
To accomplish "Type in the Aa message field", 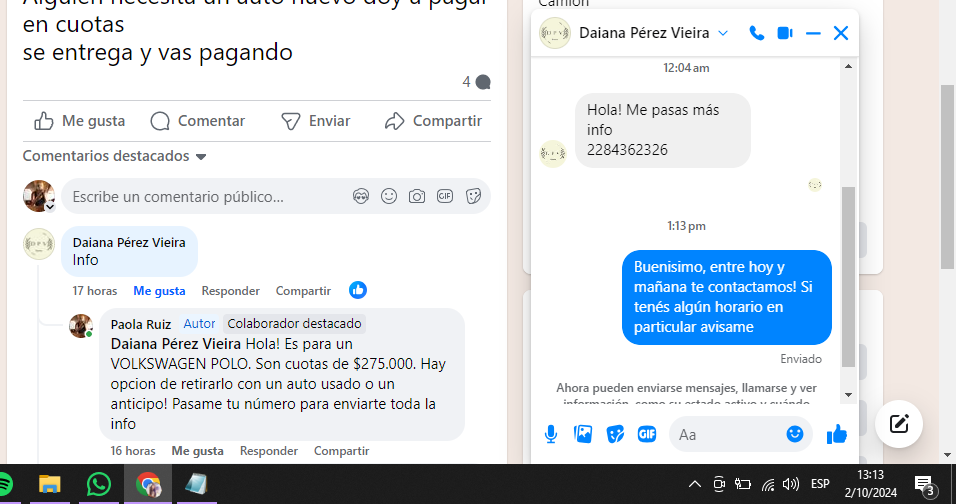I will pos(725,434).
